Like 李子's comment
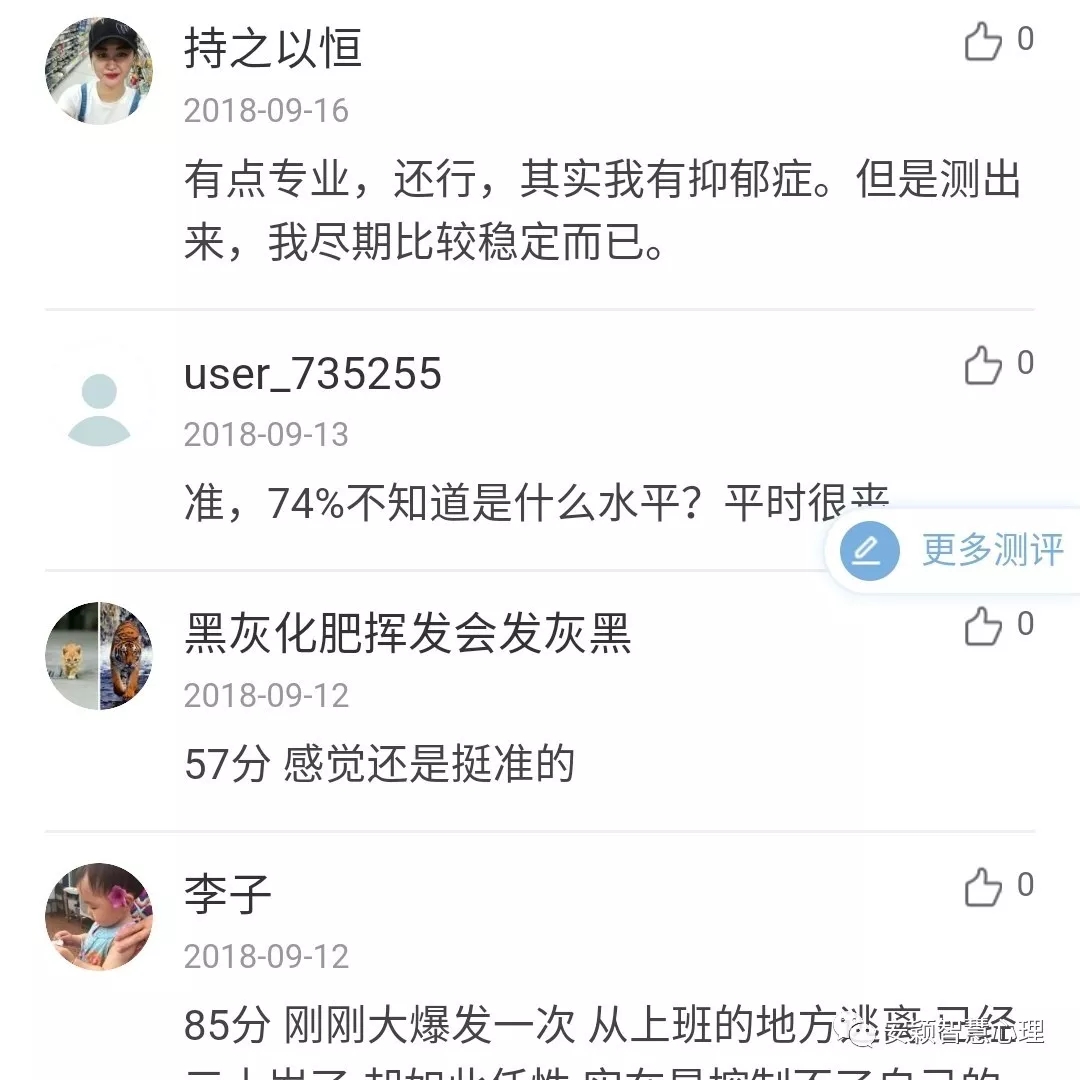 (984, 887)
